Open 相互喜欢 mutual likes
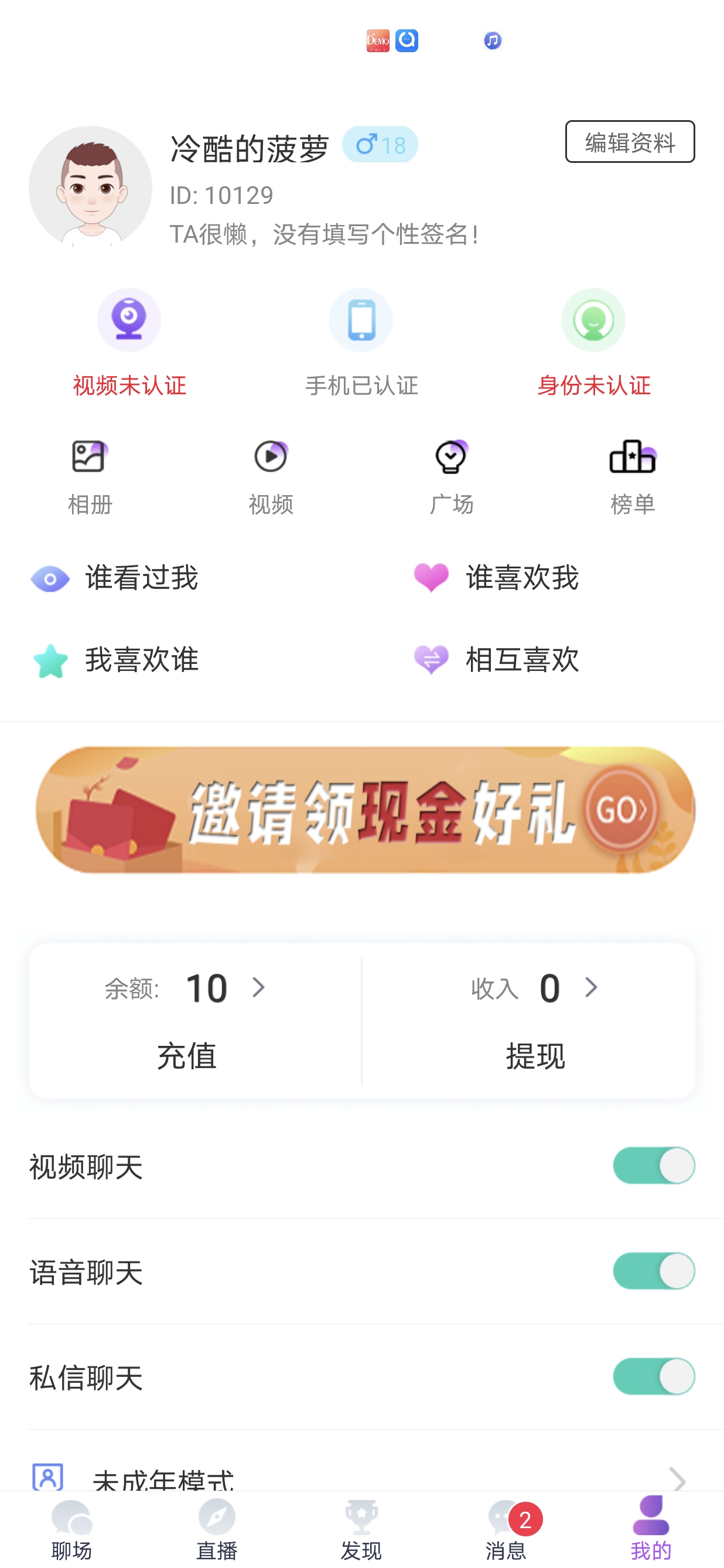The width and height of the screenshot is (724, 1568). [x=497, y=660]
